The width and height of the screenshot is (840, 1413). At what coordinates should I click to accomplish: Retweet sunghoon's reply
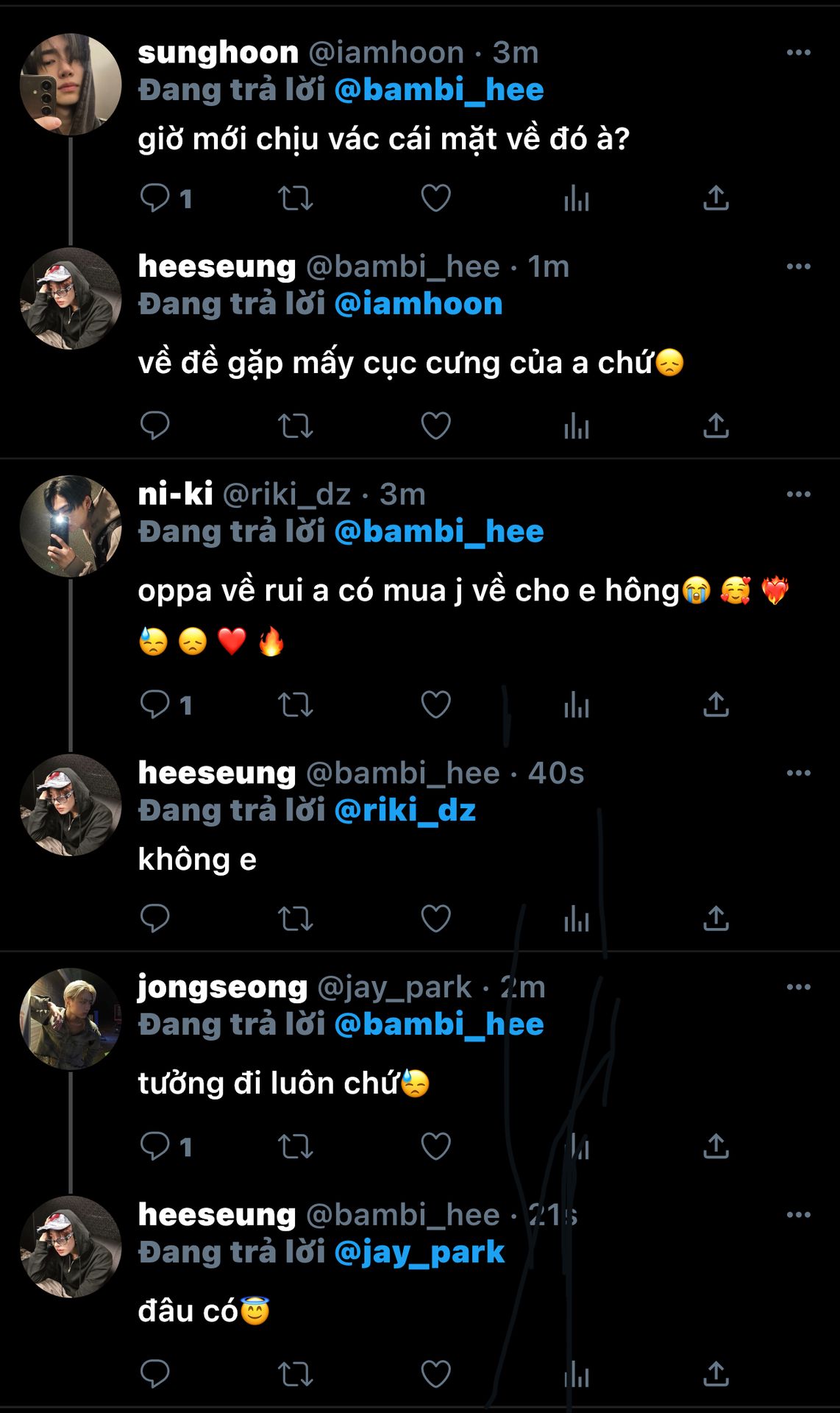coord(295,198)
